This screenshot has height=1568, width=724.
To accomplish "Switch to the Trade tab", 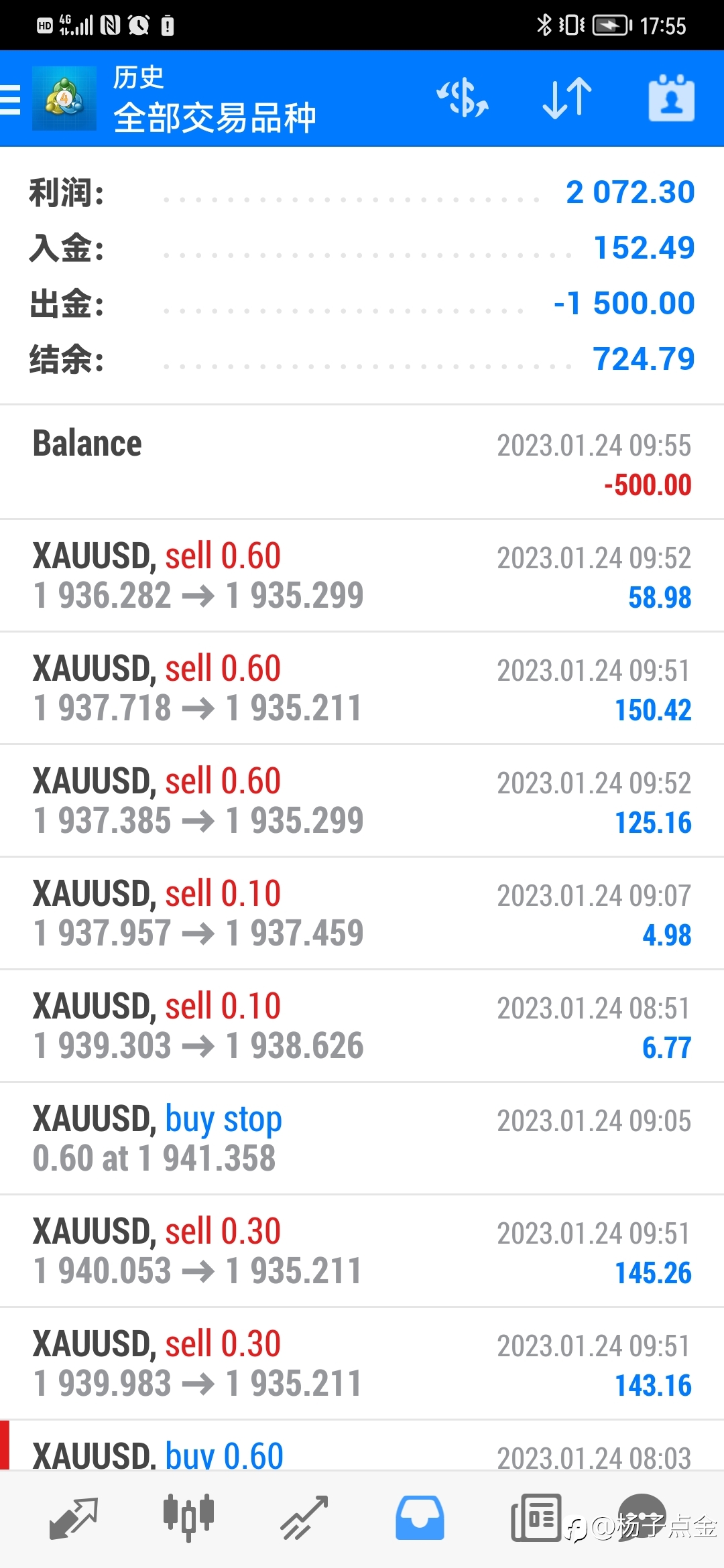I will (x=304, y=1518).
